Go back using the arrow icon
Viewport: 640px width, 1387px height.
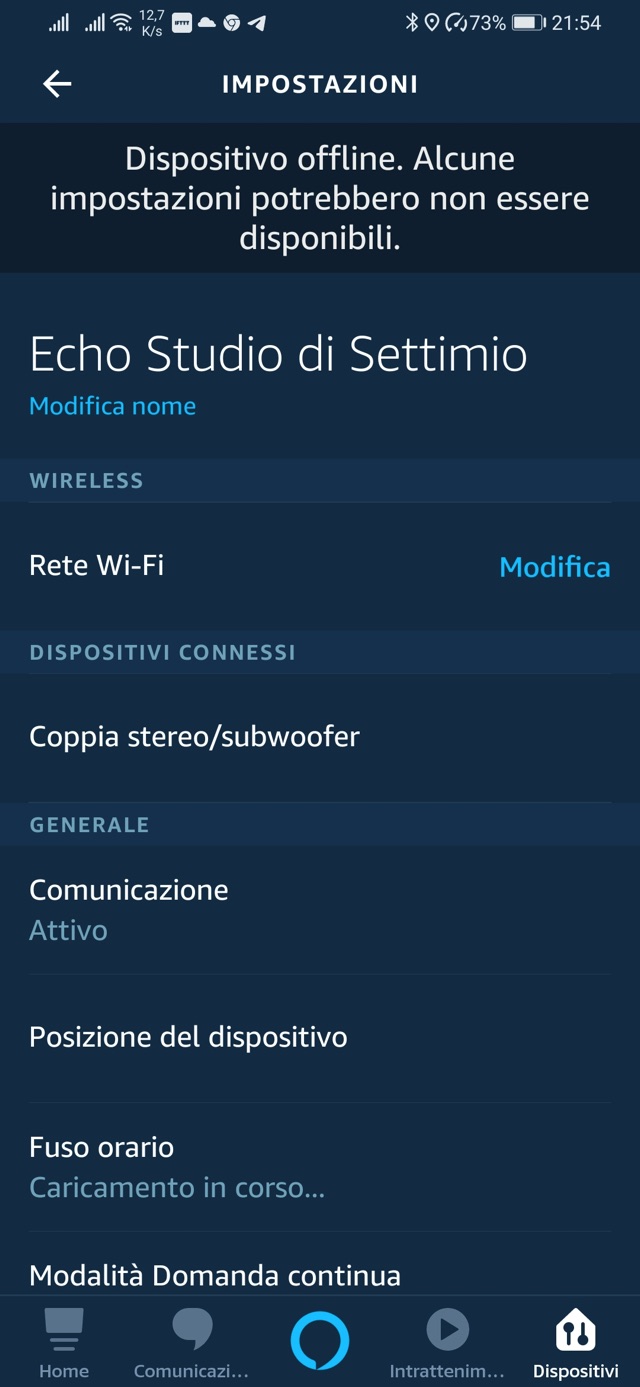tap(57, 84)
